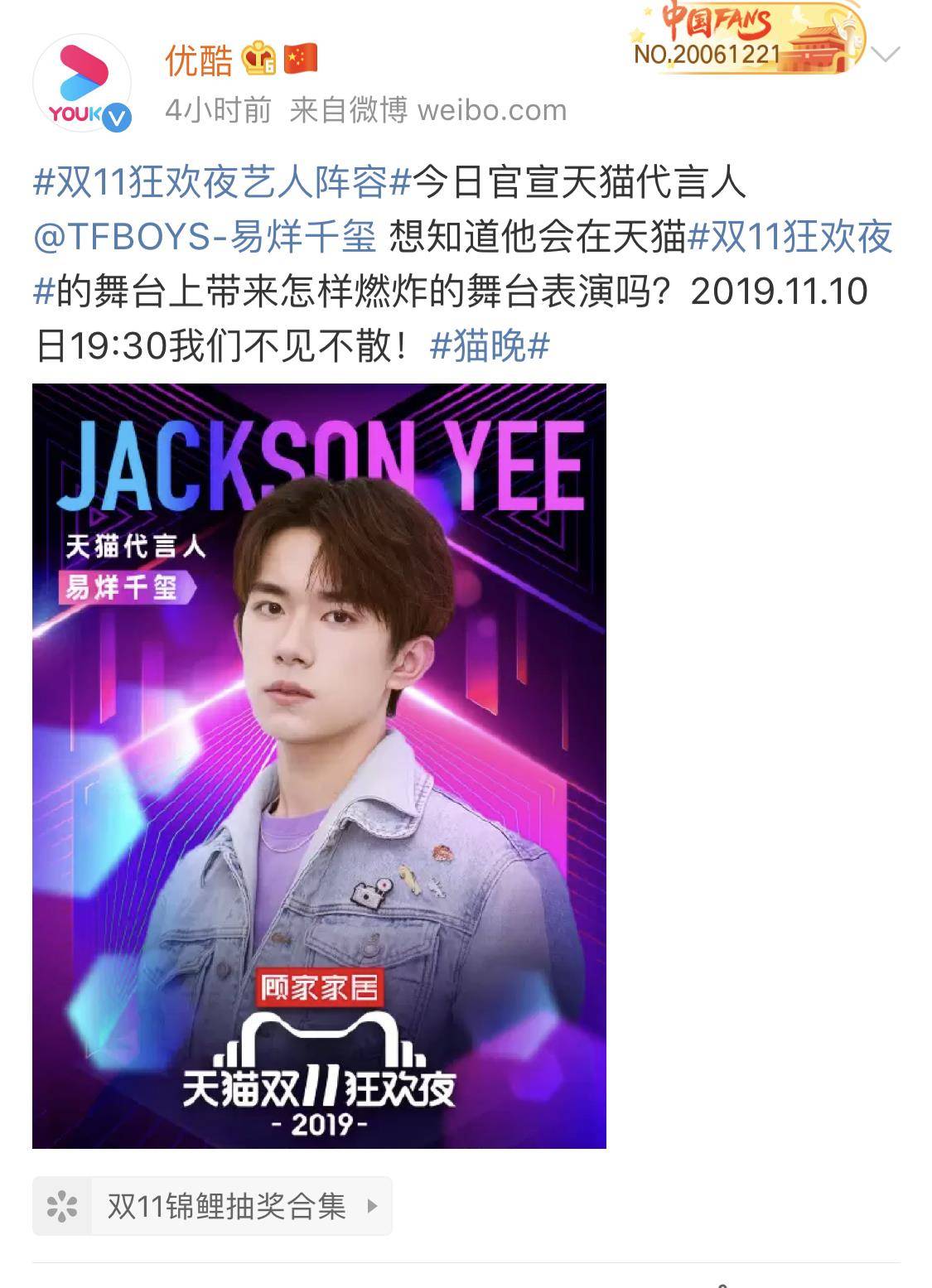Open hashtag #双11狂欢夜艺人阵容#
Image resolution: width=932 pixels, height=1288 pixels.
(x=222, y=182)
